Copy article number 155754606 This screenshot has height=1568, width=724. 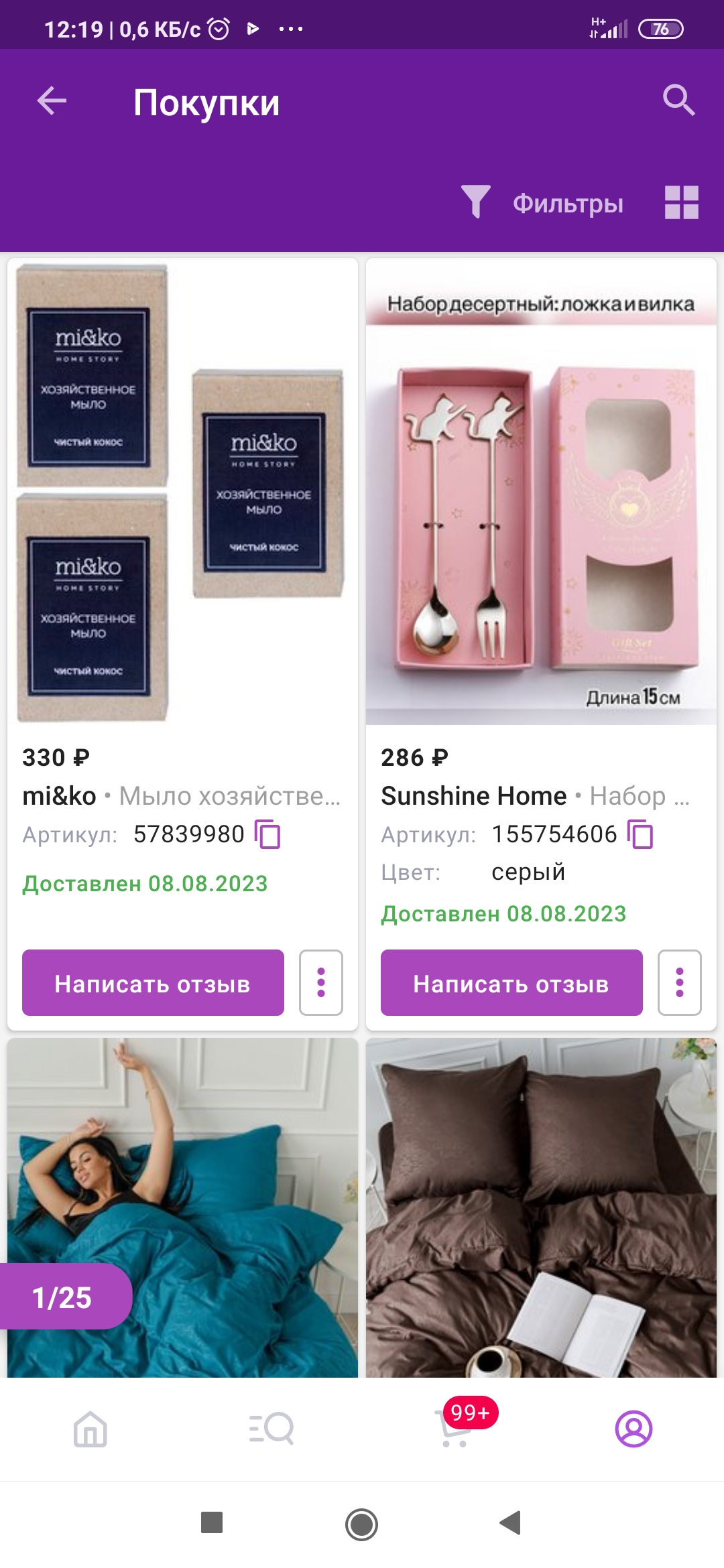640,835
